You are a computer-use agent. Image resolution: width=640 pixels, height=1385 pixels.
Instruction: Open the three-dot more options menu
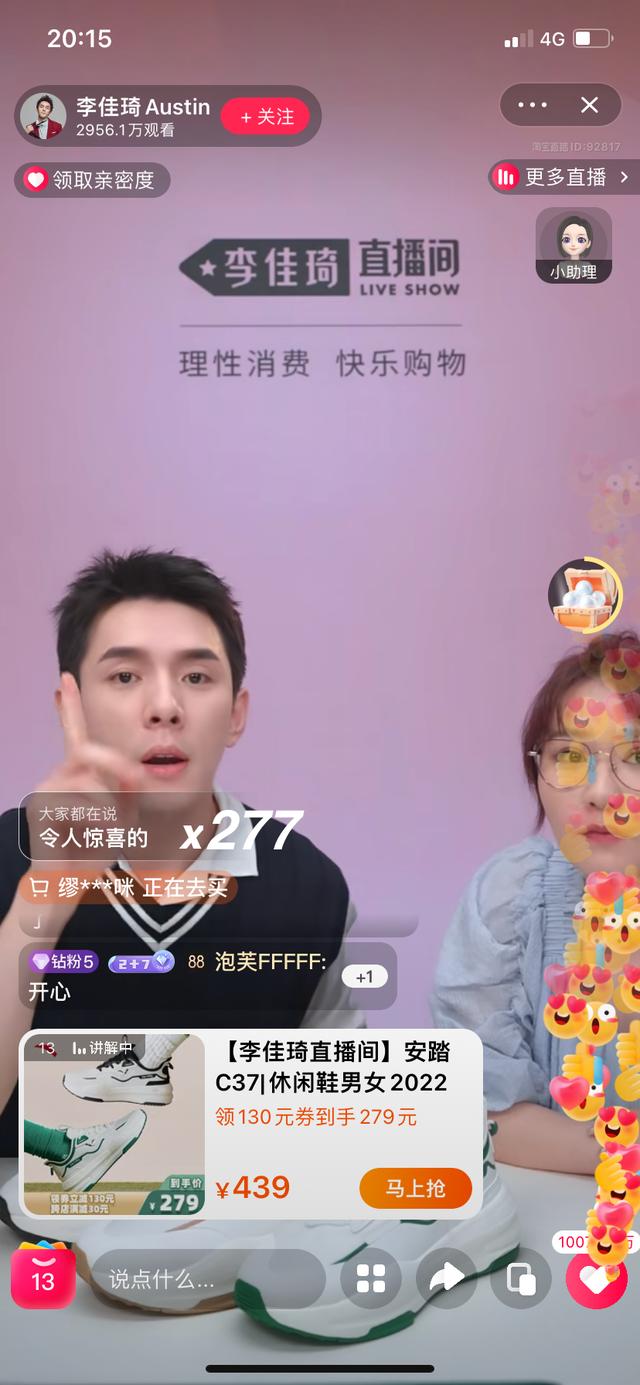coord(532,105)
